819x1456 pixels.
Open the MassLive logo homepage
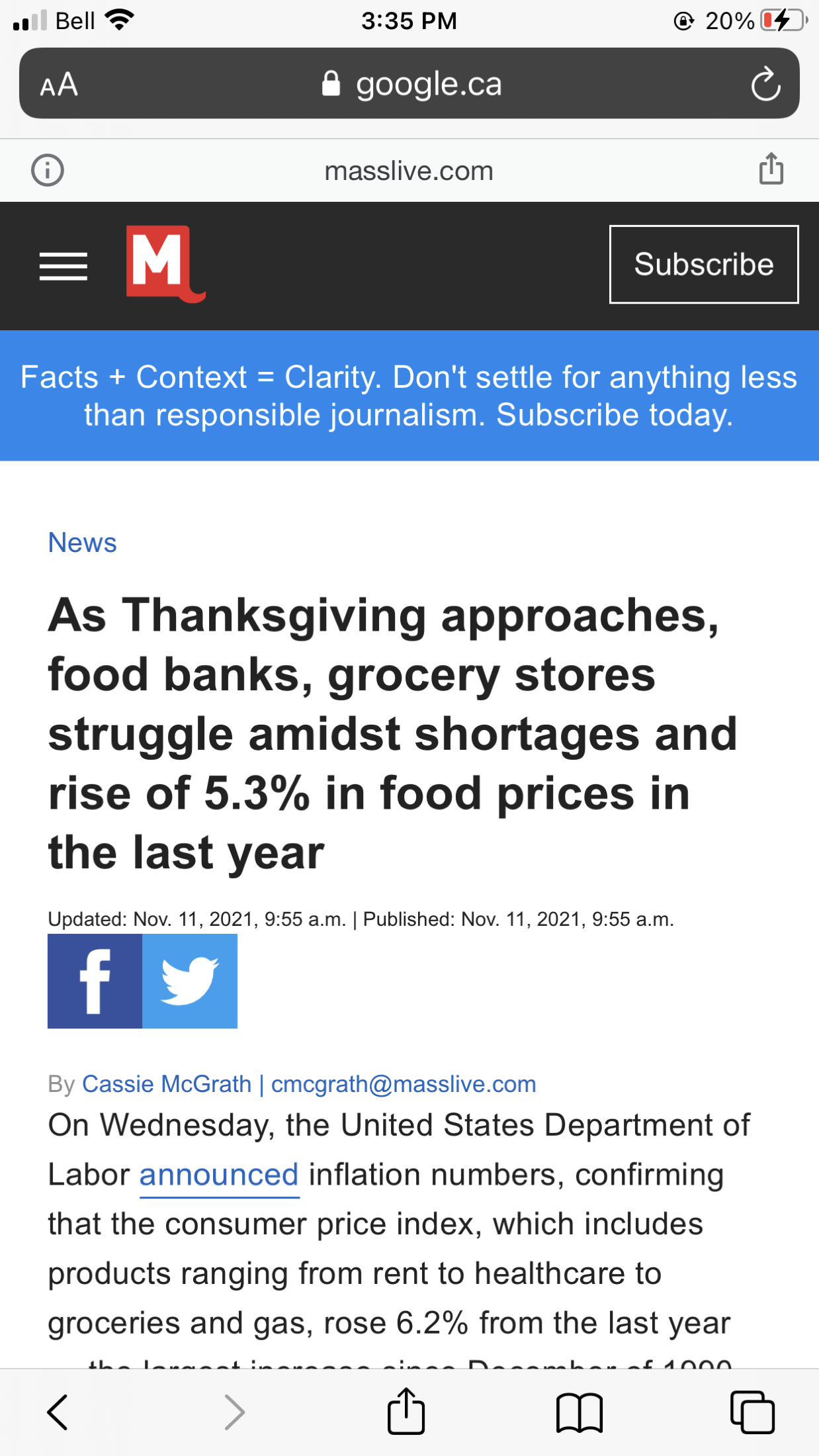[x=165, y=264]
